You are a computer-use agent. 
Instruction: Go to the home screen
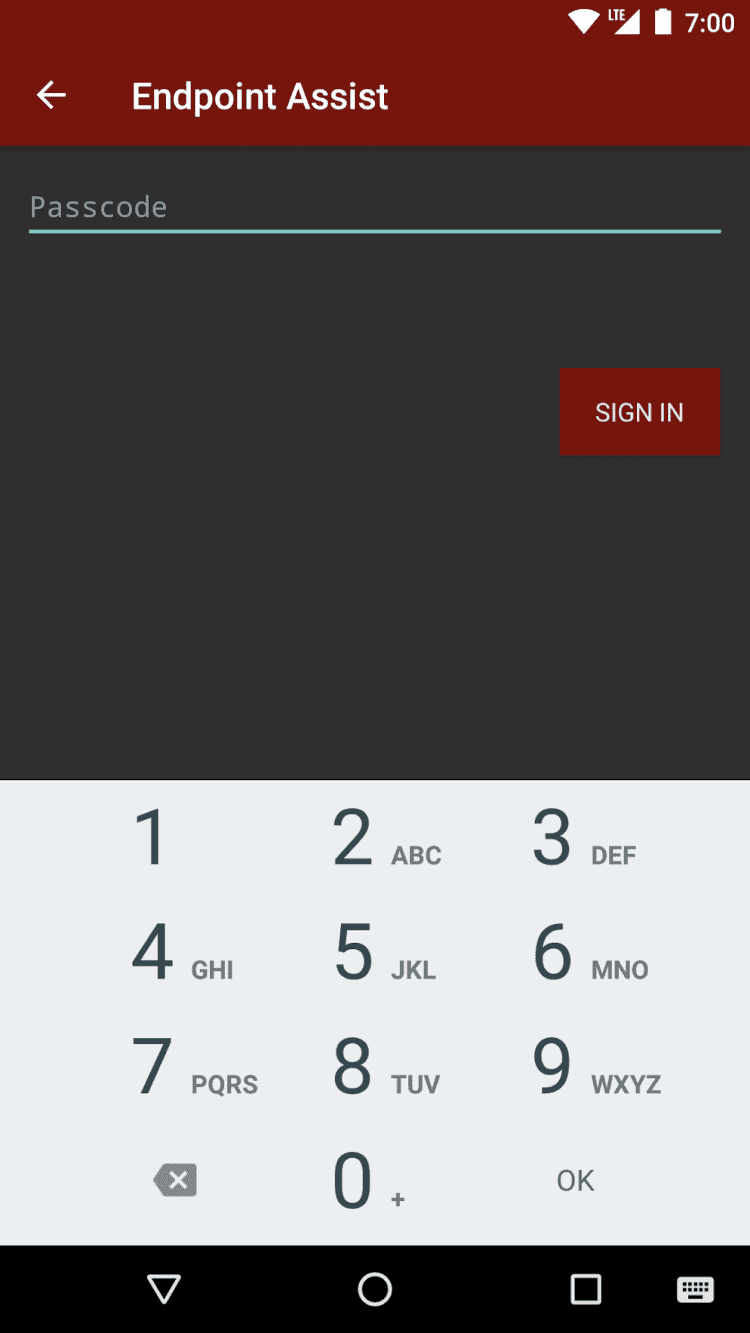click(x=375, y=1289)
